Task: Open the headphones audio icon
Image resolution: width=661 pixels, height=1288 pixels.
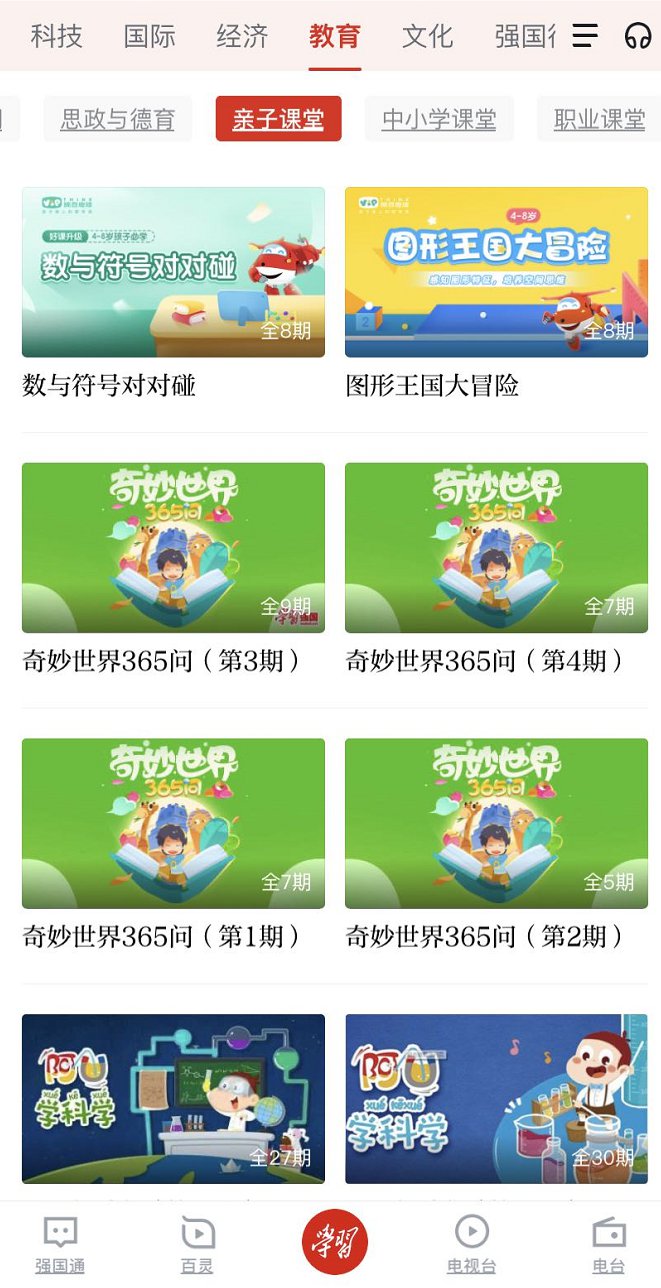Action: point(637,36)
